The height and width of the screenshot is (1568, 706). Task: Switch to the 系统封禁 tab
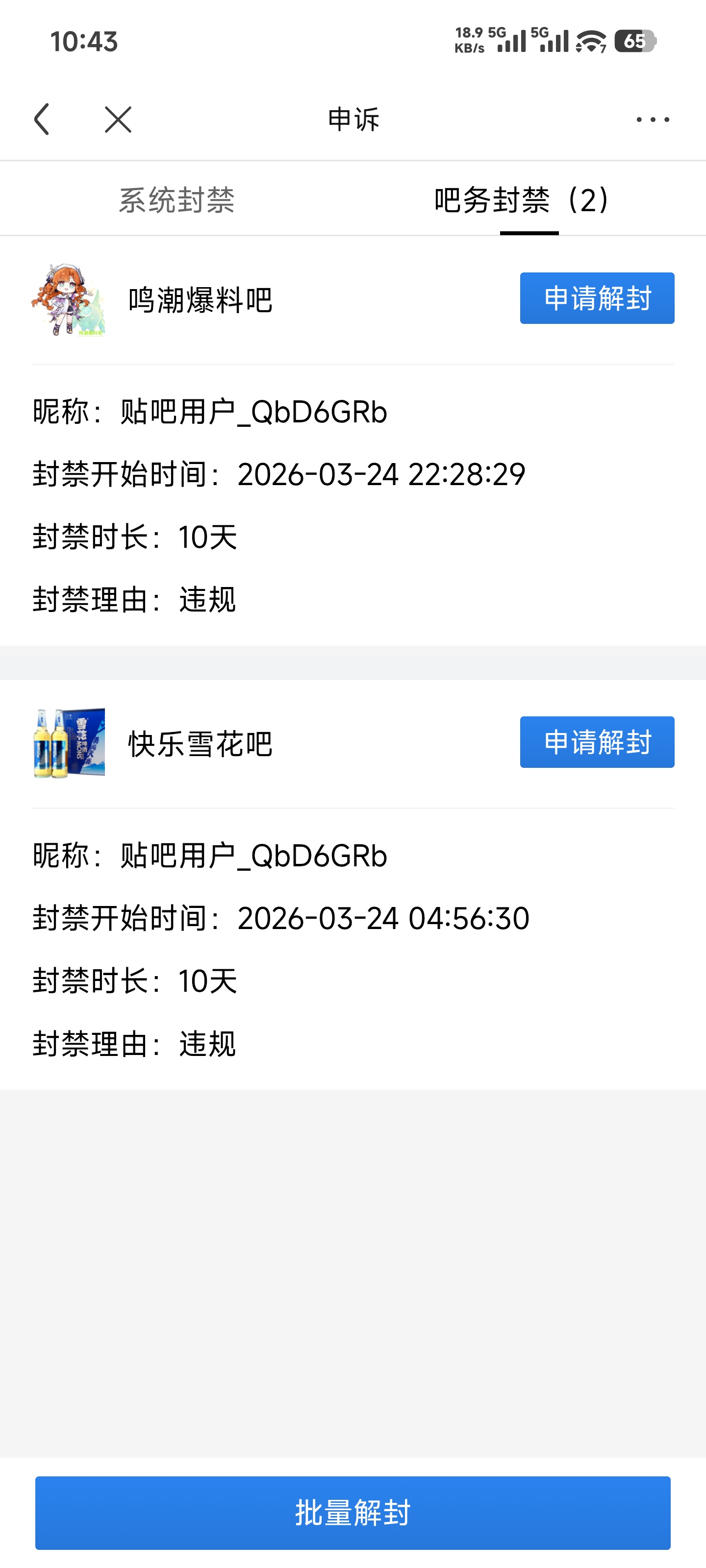coord(176,199)
